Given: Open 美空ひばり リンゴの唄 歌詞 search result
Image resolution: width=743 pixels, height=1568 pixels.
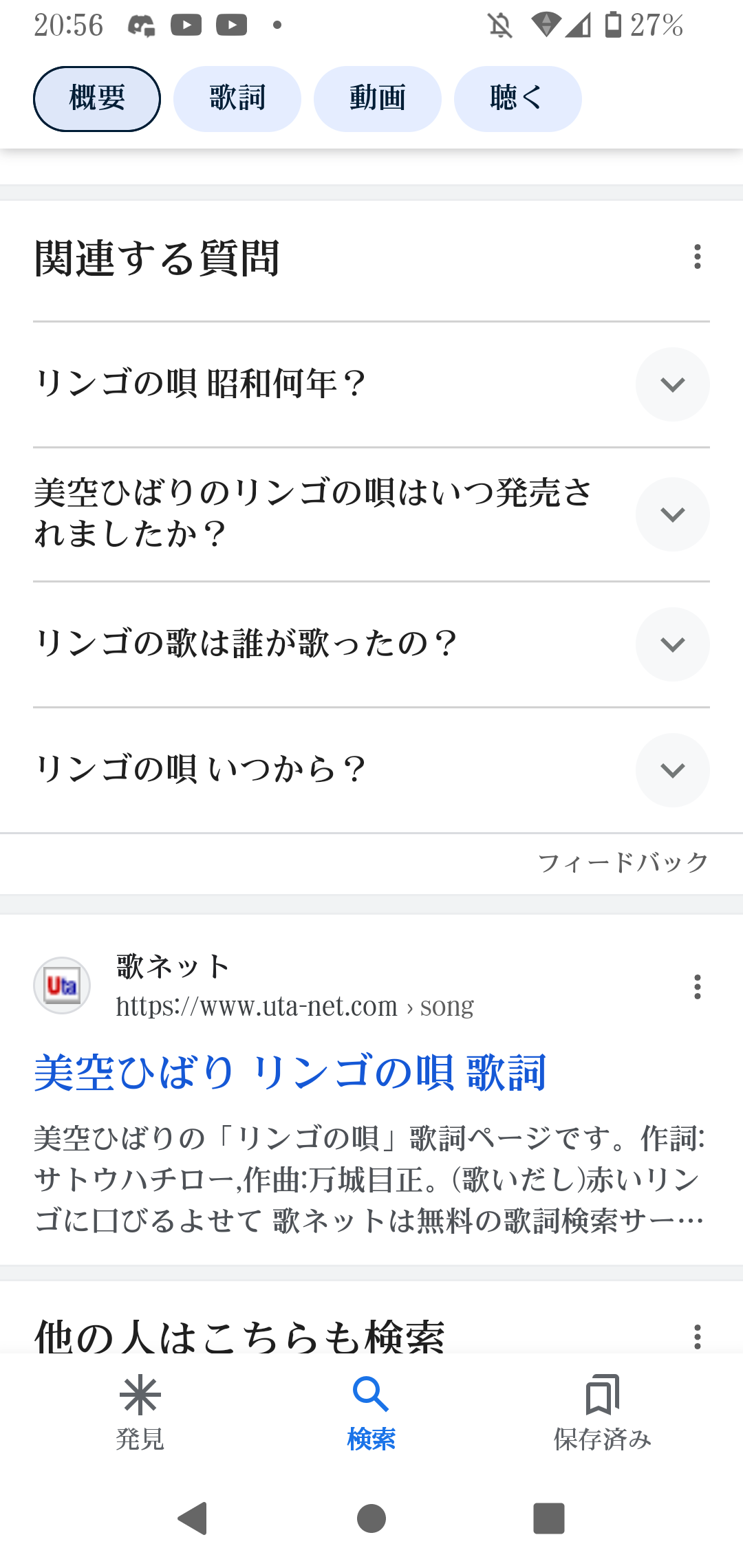Looking at the screenshot, I should (290, 1073).
